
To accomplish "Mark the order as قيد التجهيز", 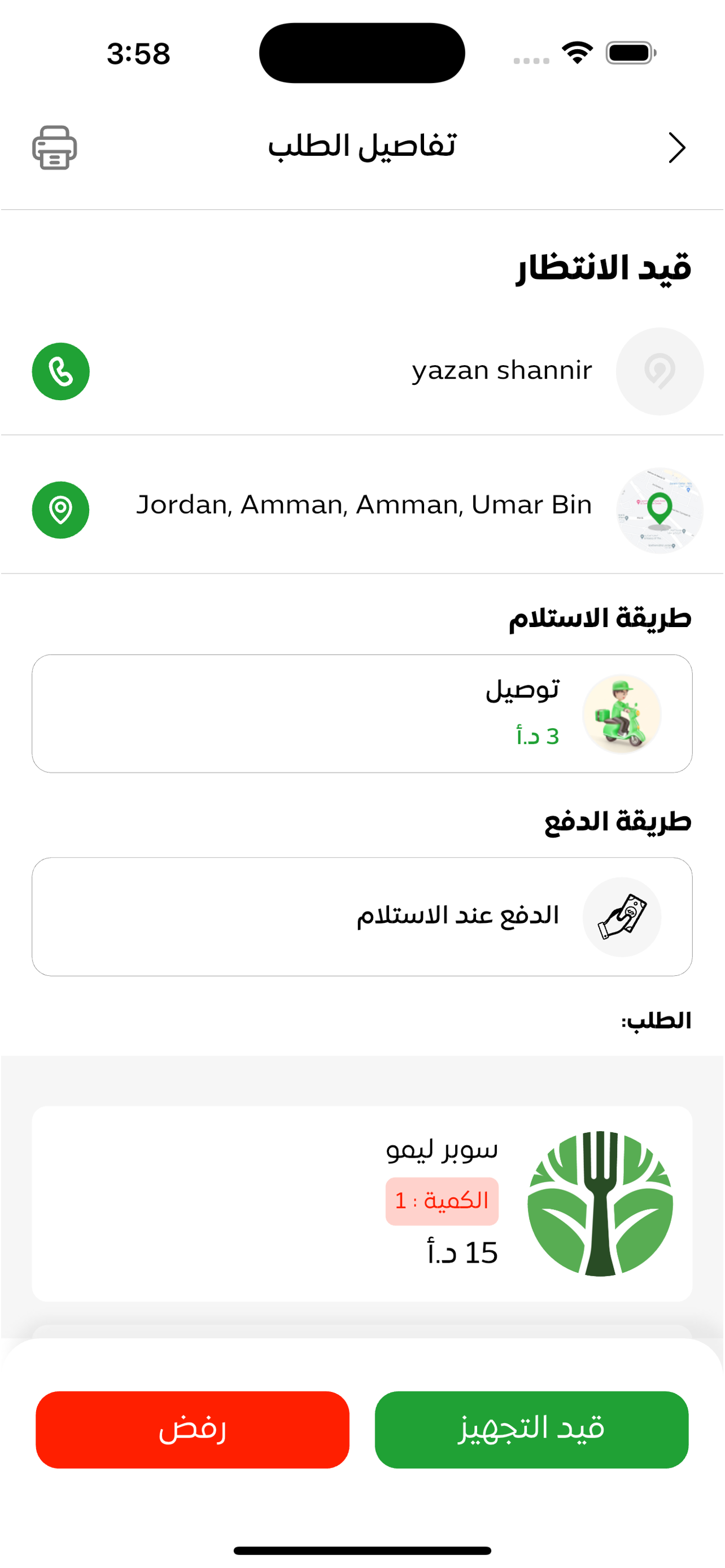I will point(531,1429).
